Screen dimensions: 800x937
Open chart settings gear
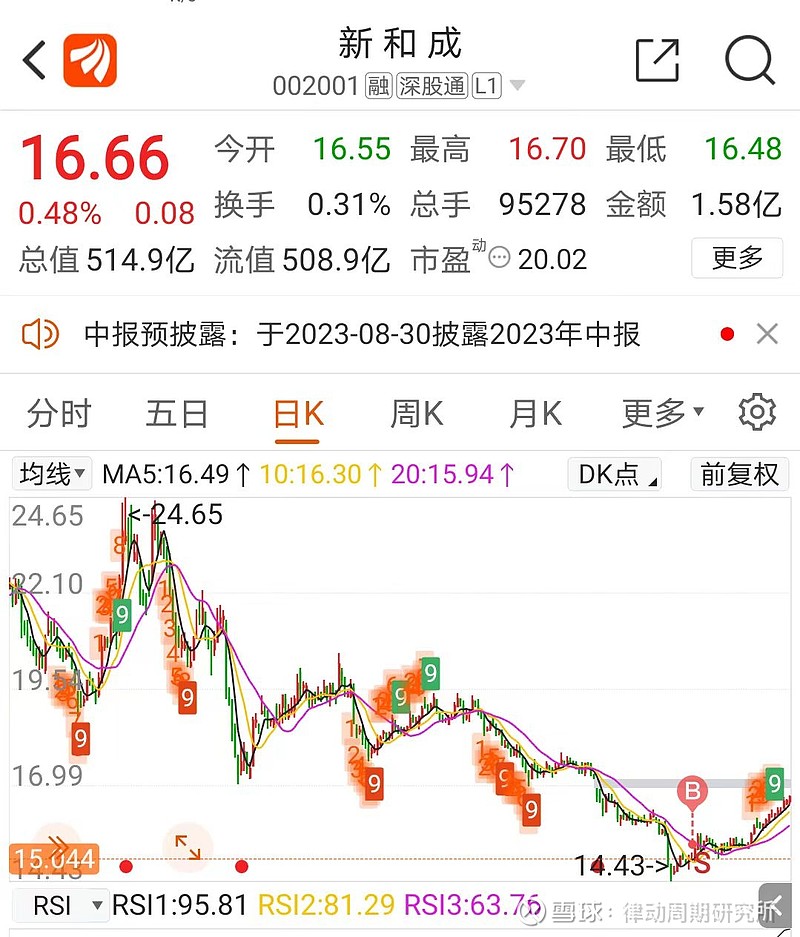[756, 412]
